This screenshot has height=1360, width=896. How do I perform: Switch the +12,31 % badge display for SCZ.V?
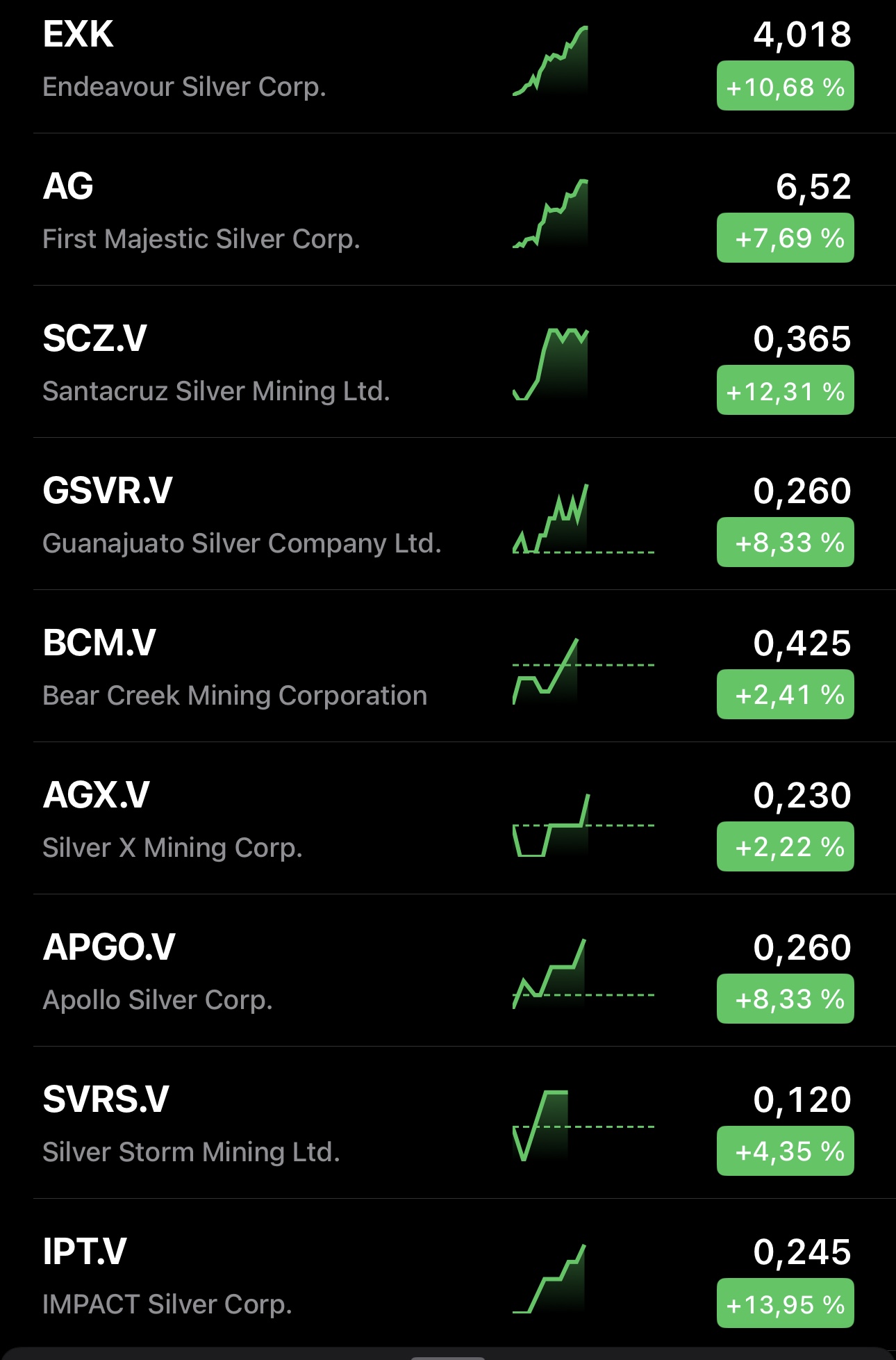pos(785,391)
